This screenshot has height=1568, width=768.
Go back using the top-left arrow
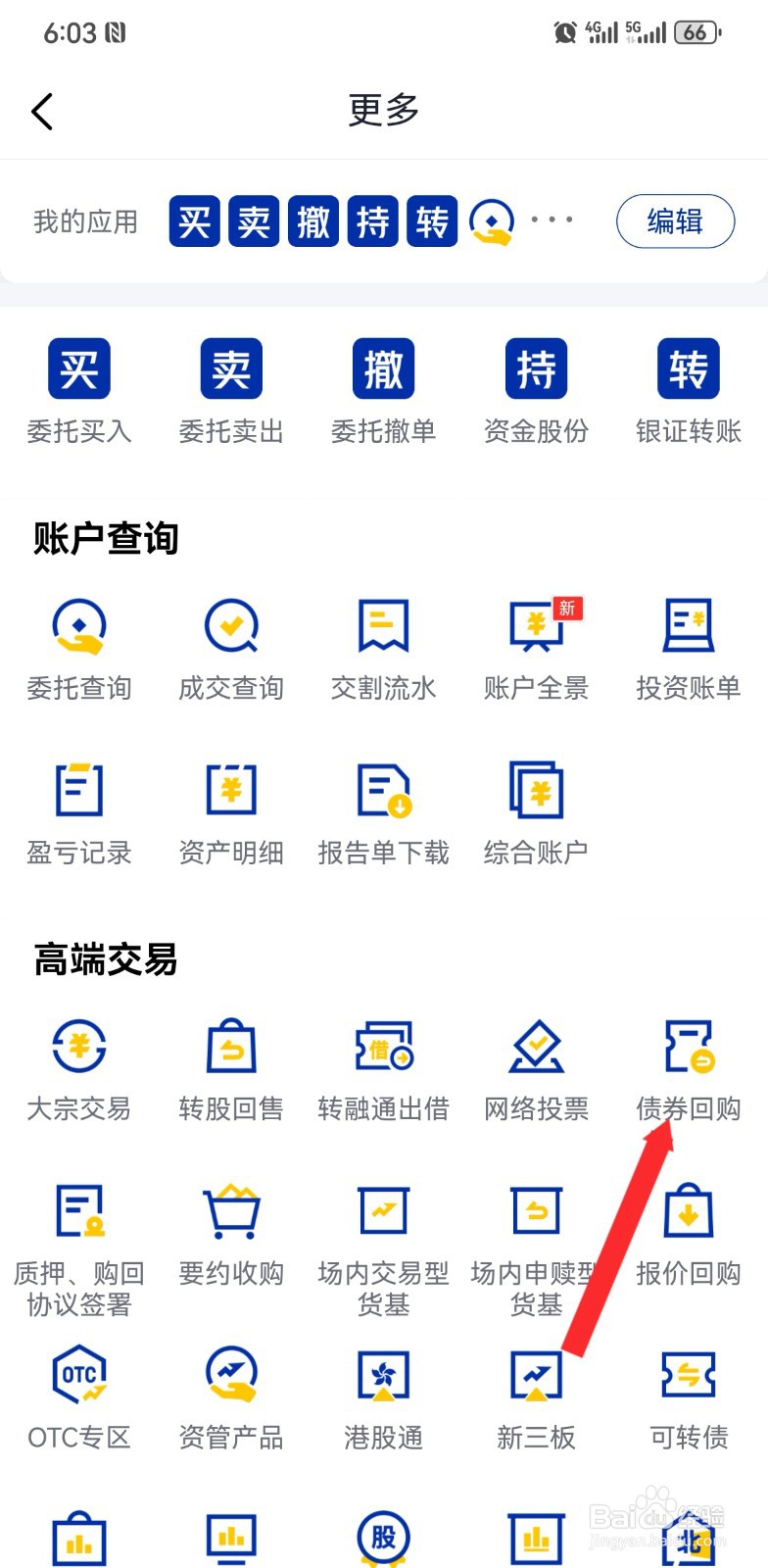(42, 111)
